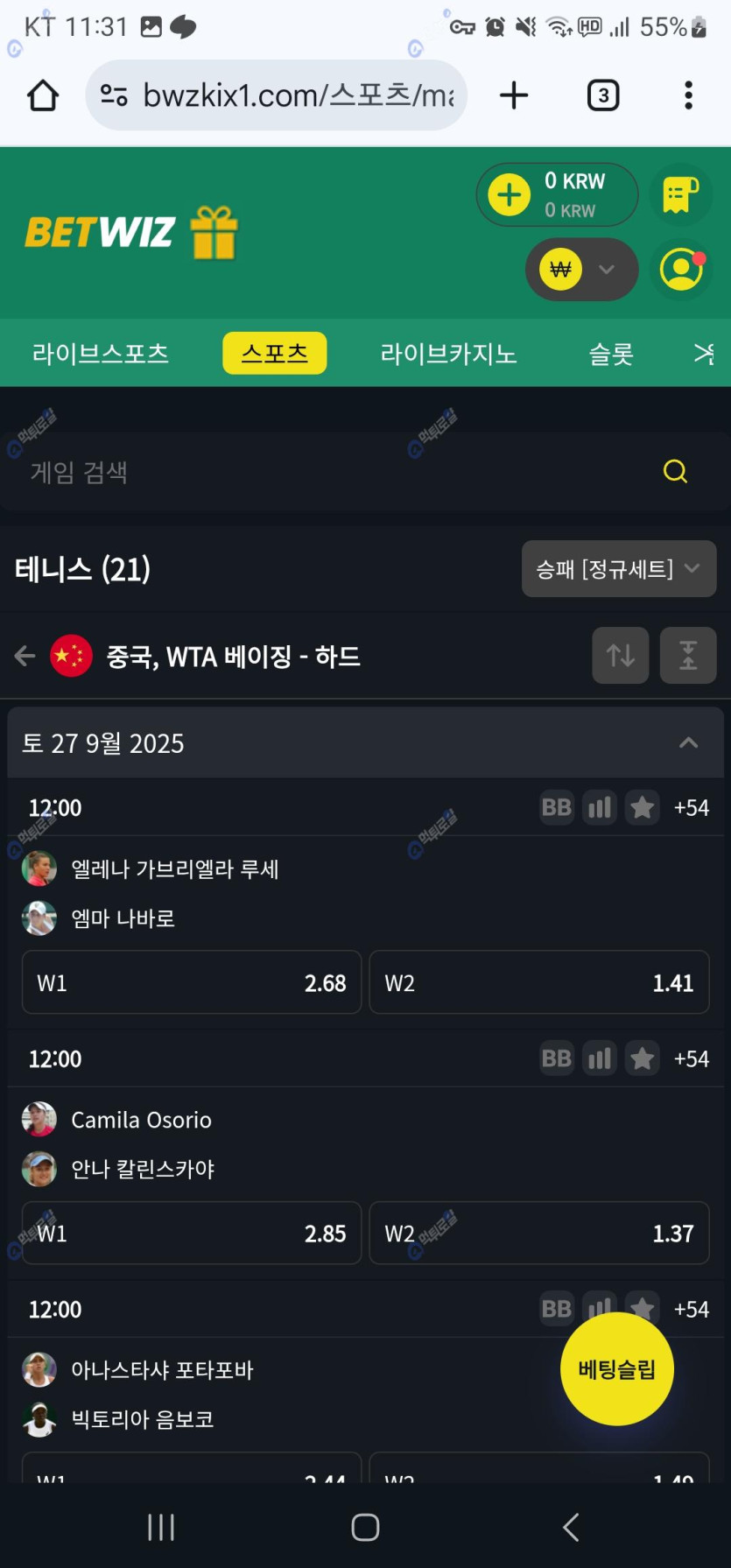Go back from 중국, WTA 베이징 league
The height and width of the screenshot is (1568, 731).
click(x=25, y=656)
